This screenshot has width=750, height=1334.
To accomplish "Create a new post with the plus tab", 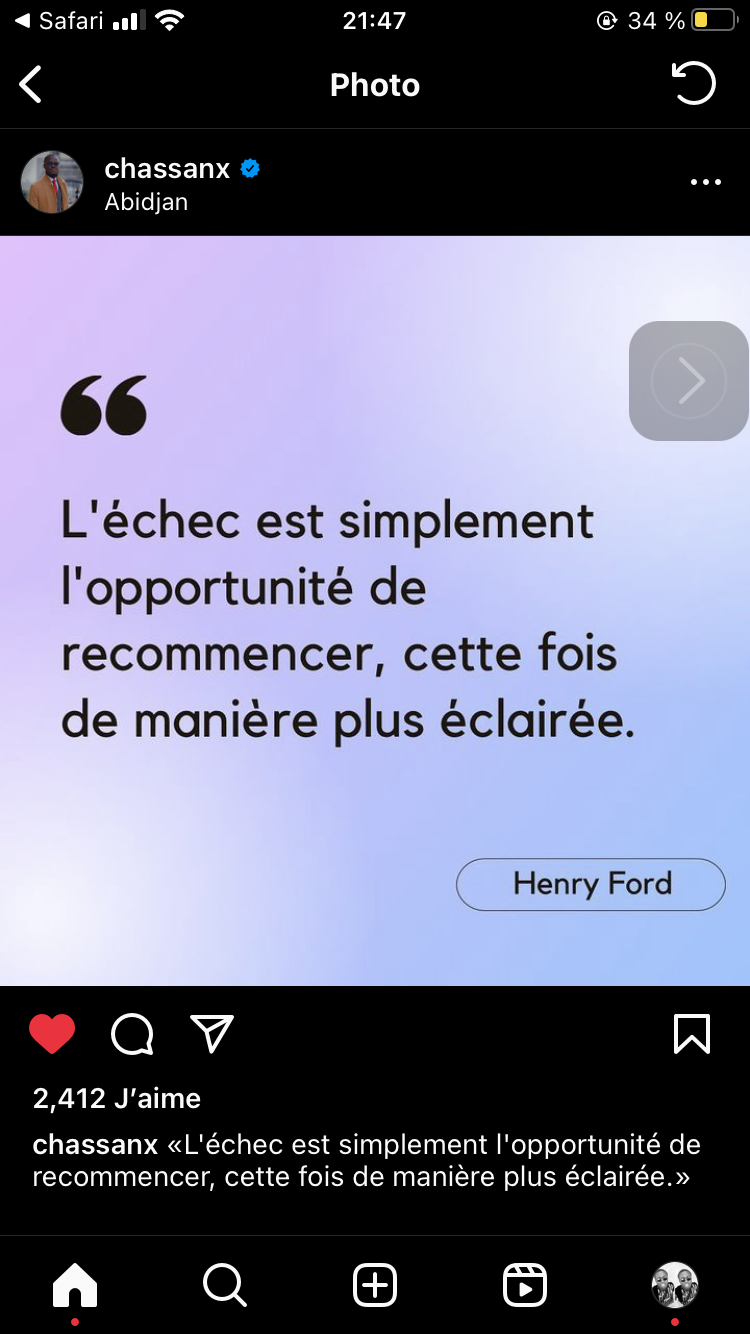I will pos(375,1285).
